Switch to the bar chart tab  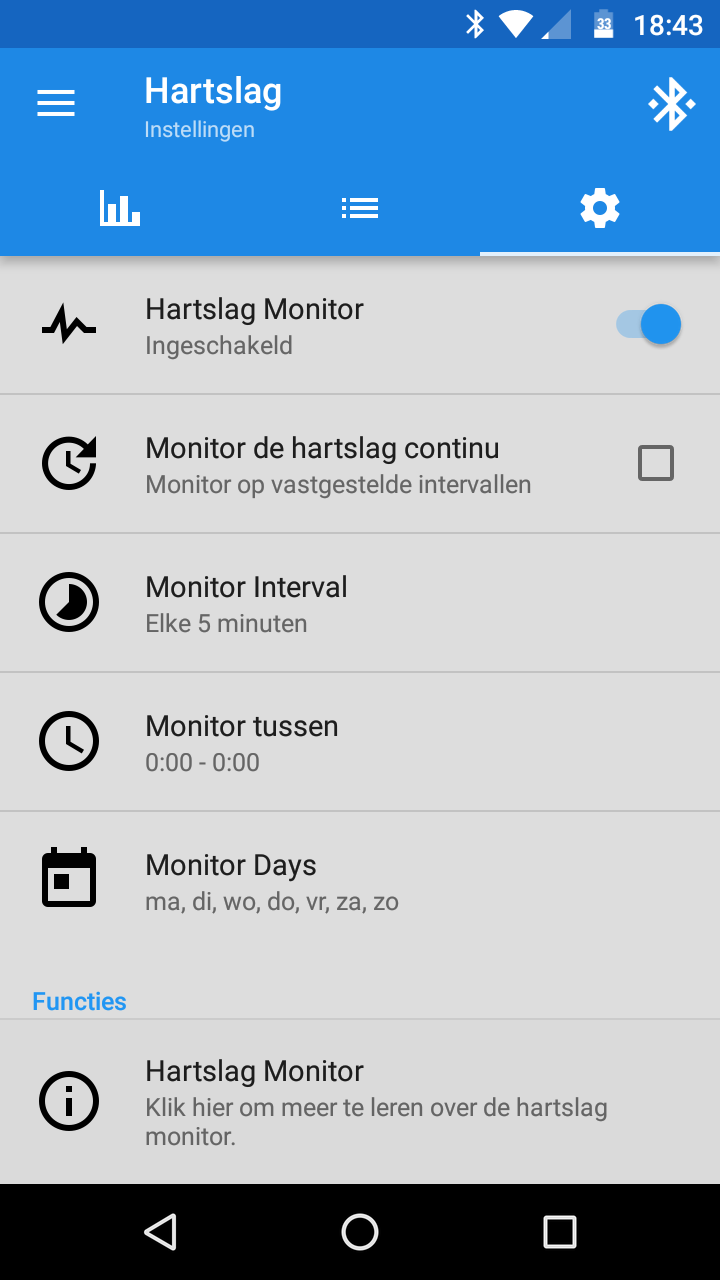click(120, 208)
